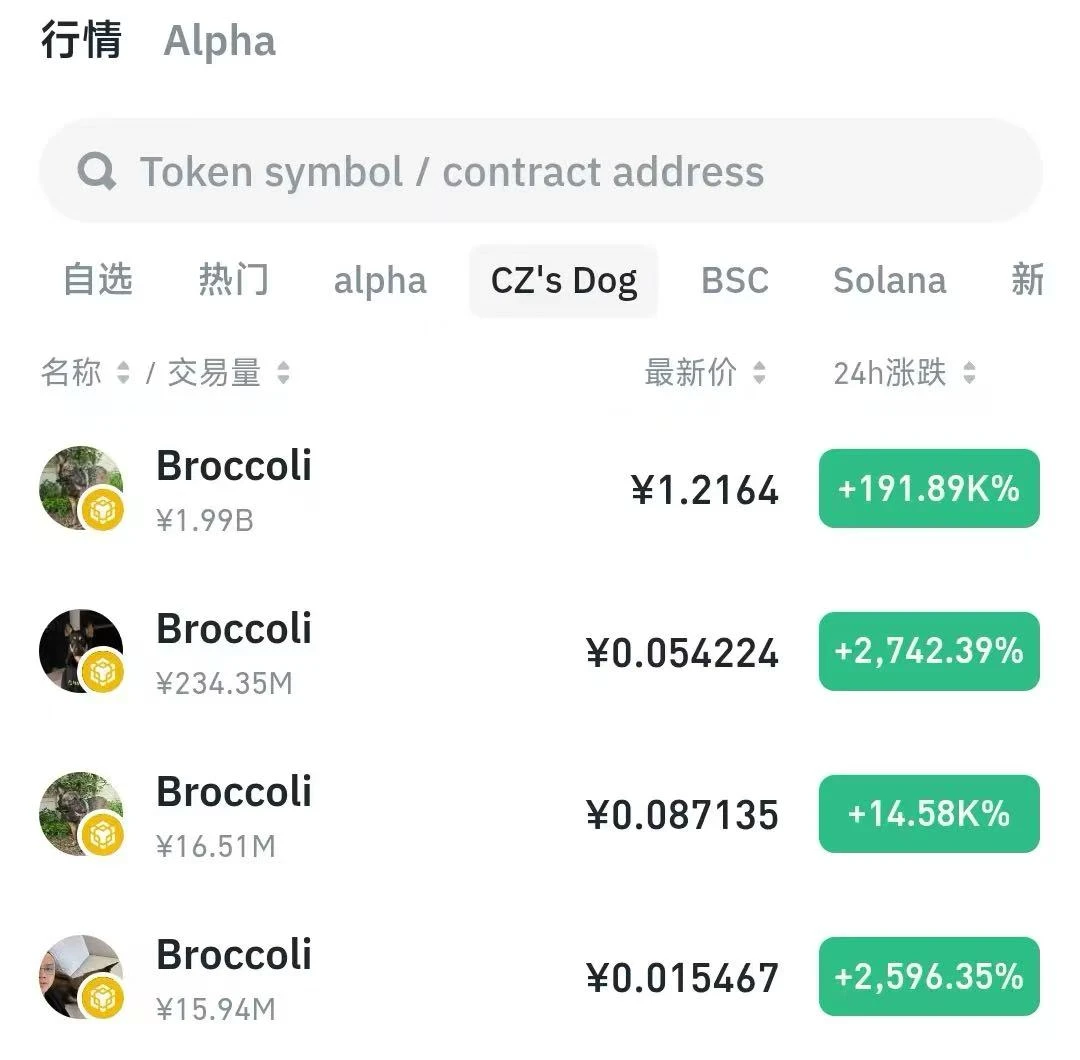Screen dimensions: 1080x1060
Task: Show BSC chain tokens
Action: [x=735, y=281]
